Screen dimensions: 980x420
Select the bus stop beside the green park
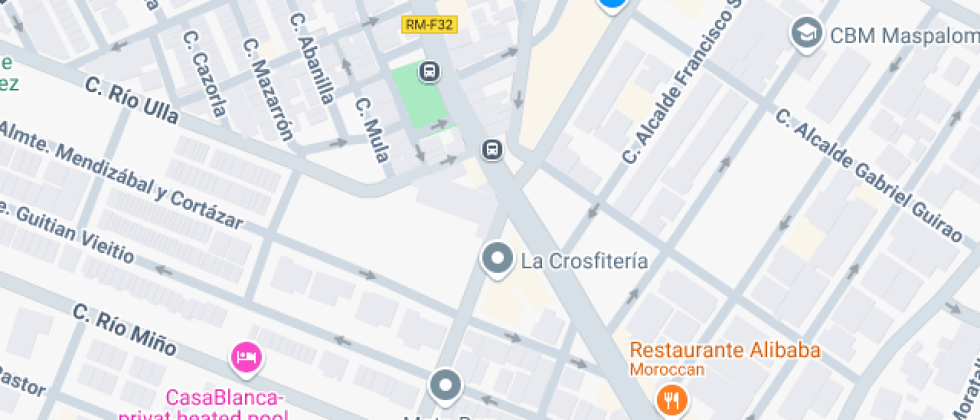429,72
